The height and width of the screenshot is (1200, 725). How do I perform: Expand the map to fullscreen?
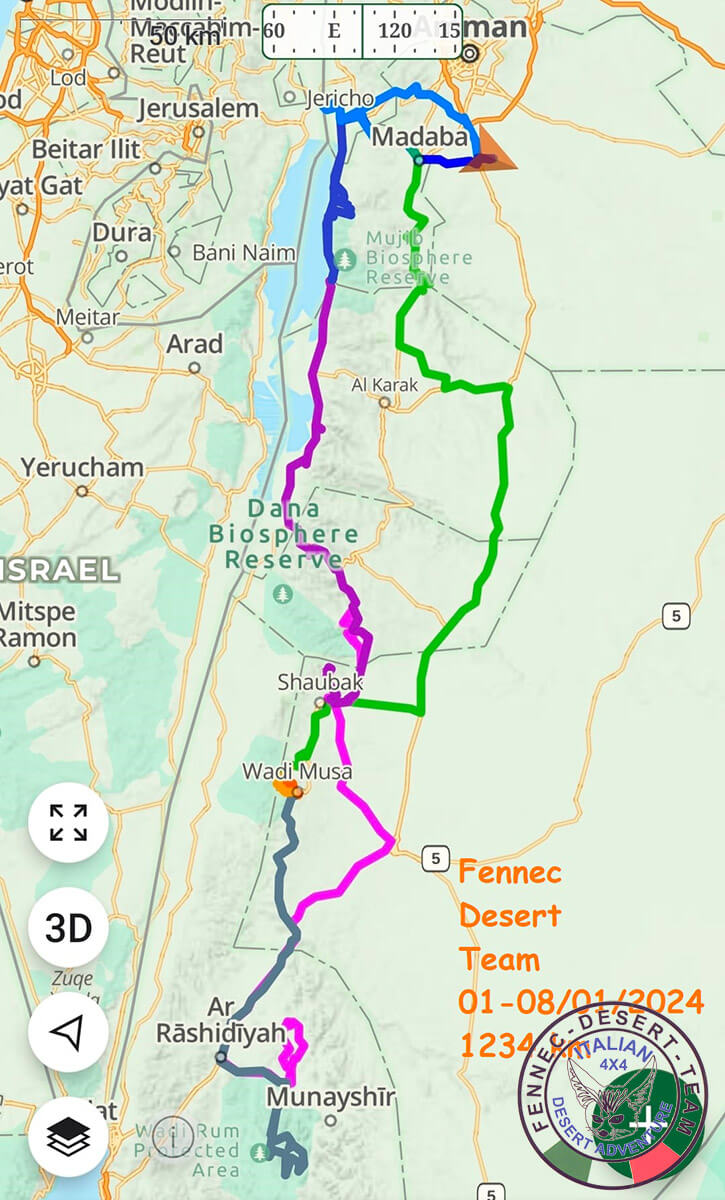pyautogui.click(x=68, y=822)
